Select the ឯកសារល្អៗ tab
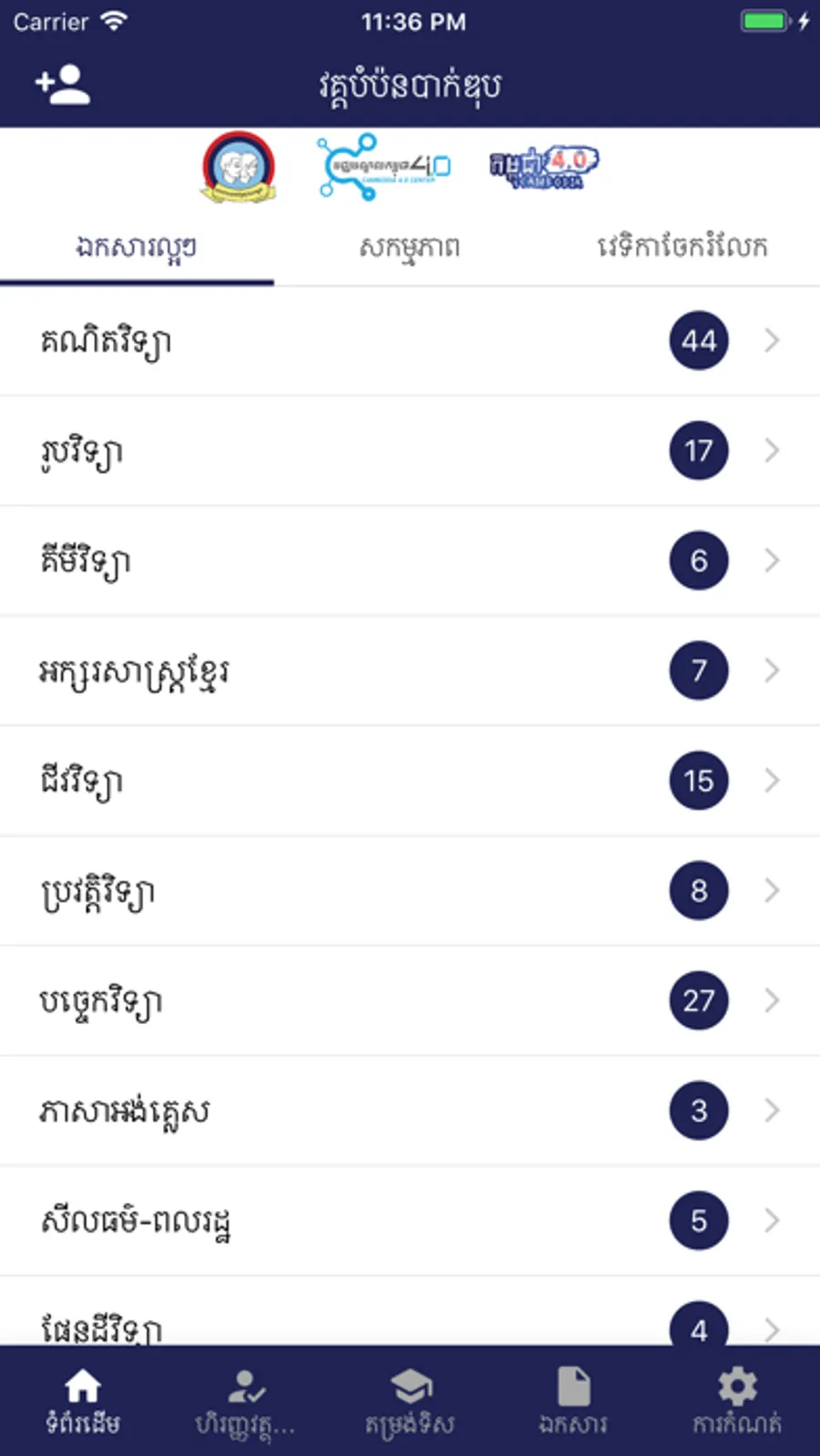Viewport: 820px width, 1456px height. coord(137,247)
